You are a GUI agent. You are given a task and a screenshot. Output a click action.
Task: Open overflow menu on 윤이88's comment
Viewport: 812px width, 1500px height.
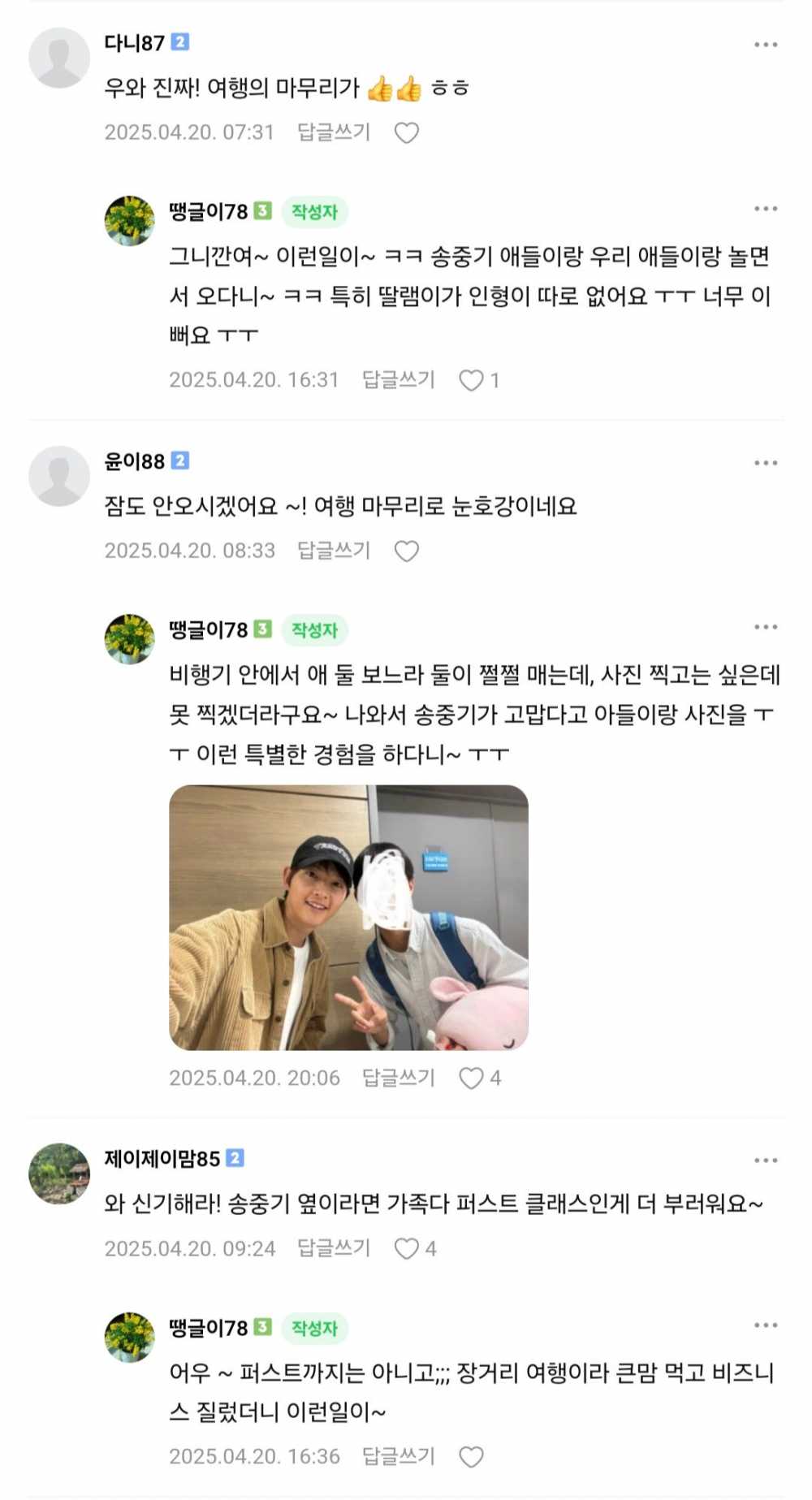765,463
